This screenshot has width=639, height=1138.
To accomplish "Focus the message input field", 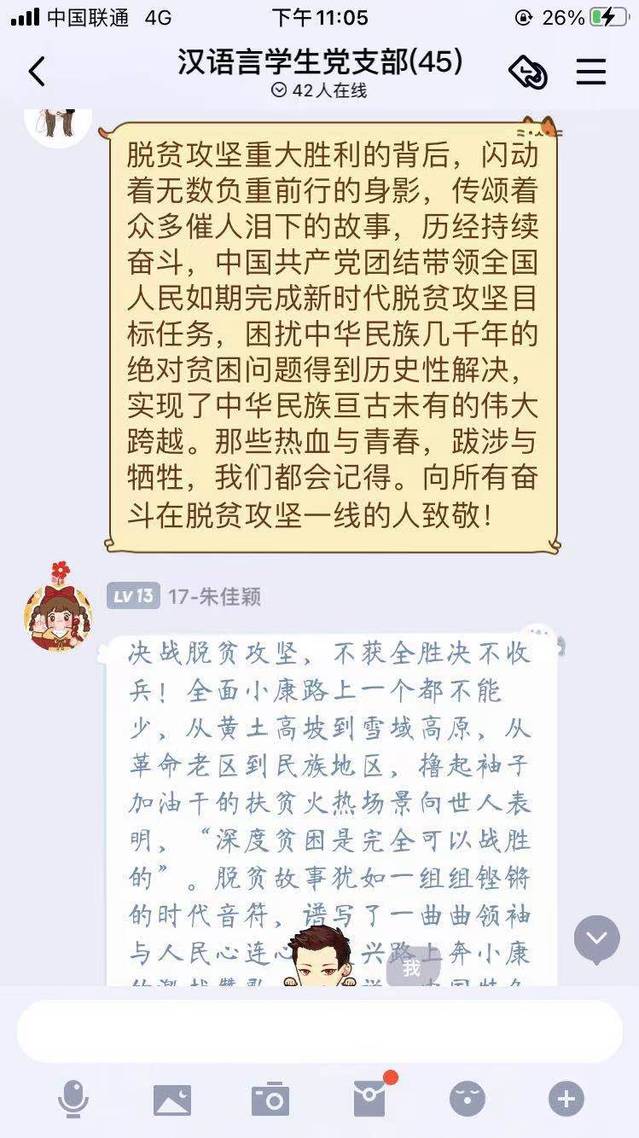I will [x=319, y=1031].
